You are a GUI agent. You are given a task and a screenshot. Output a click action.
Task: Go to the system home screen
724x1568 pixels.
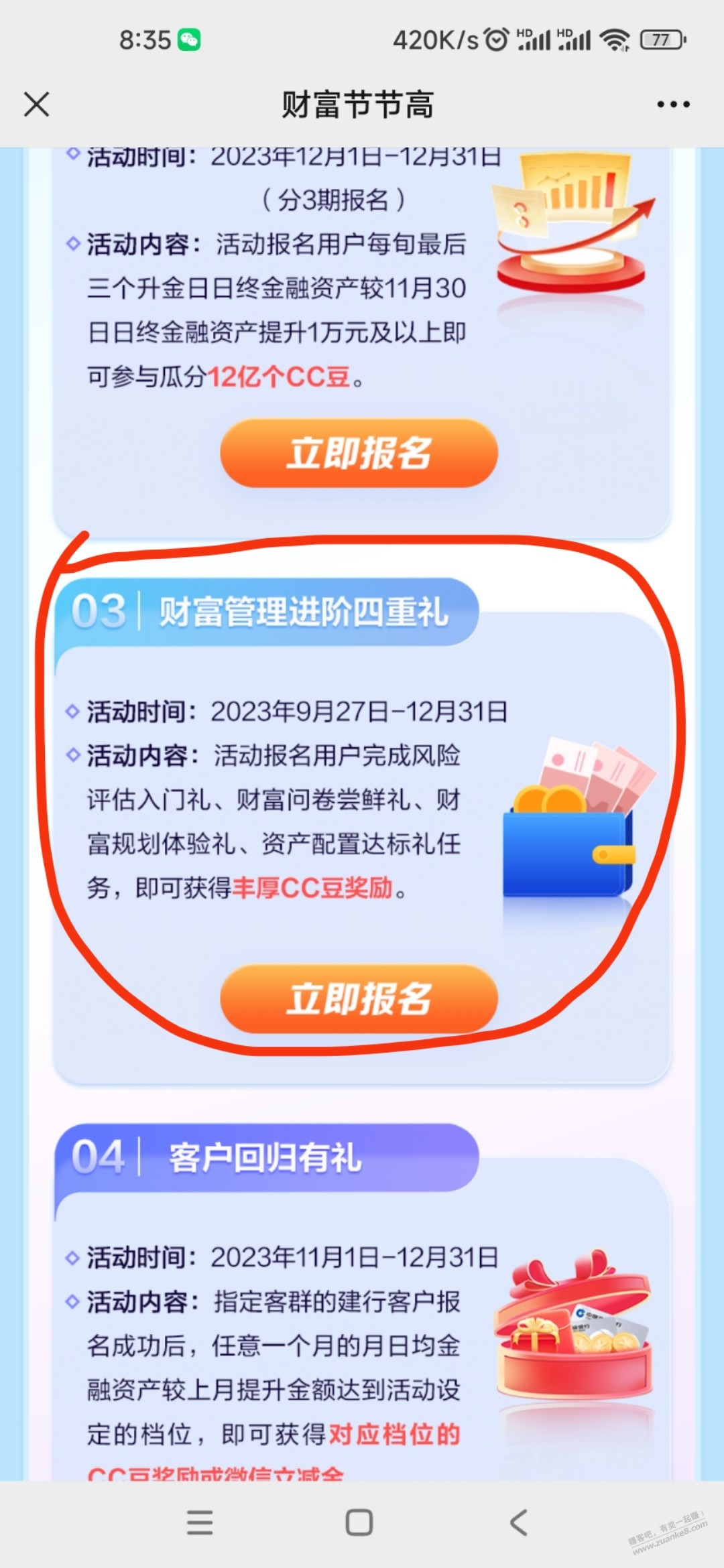click(x=359, y=1522)
